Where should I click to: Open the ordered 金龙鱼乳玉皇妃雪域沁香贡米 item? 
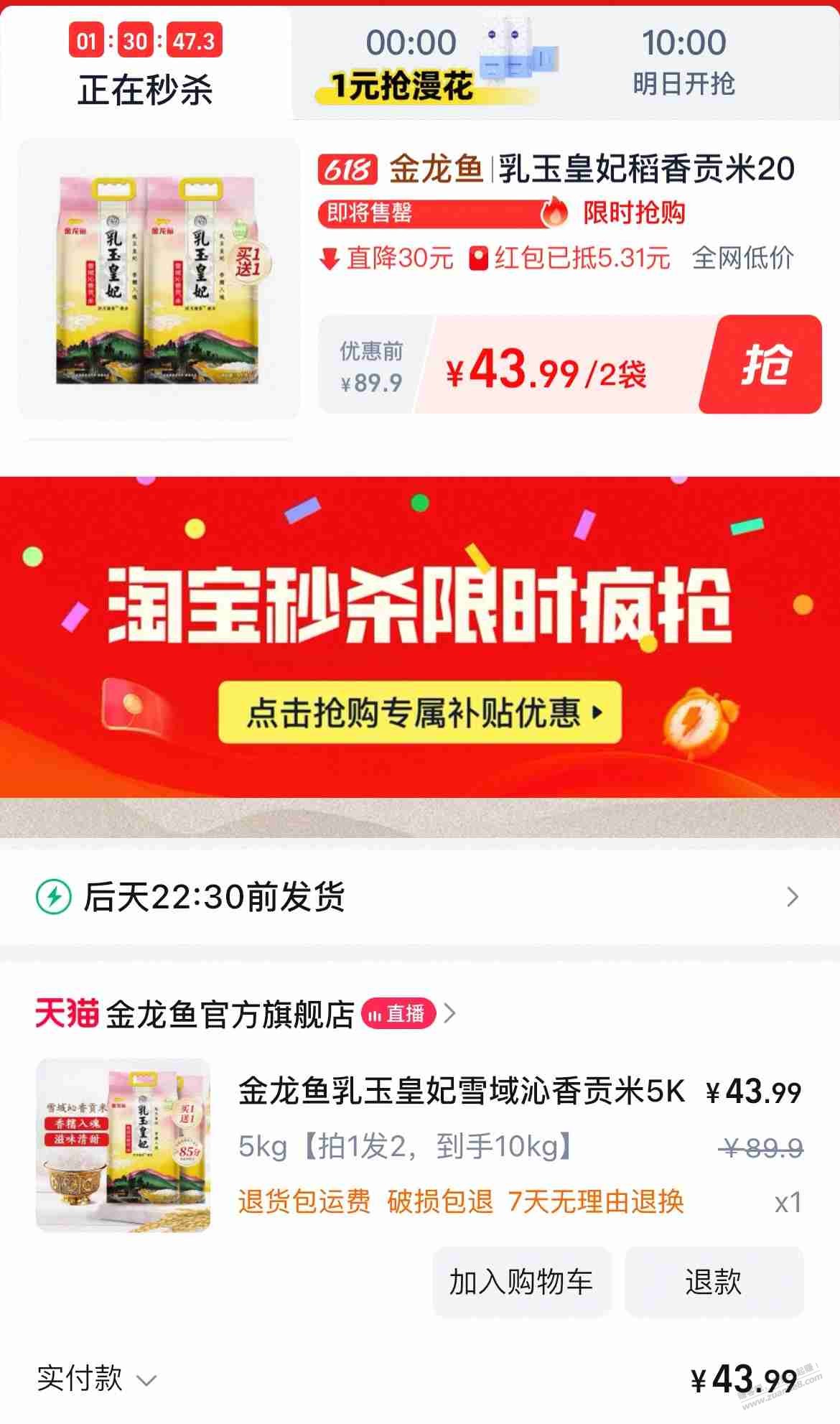(x=461, y=1092)
